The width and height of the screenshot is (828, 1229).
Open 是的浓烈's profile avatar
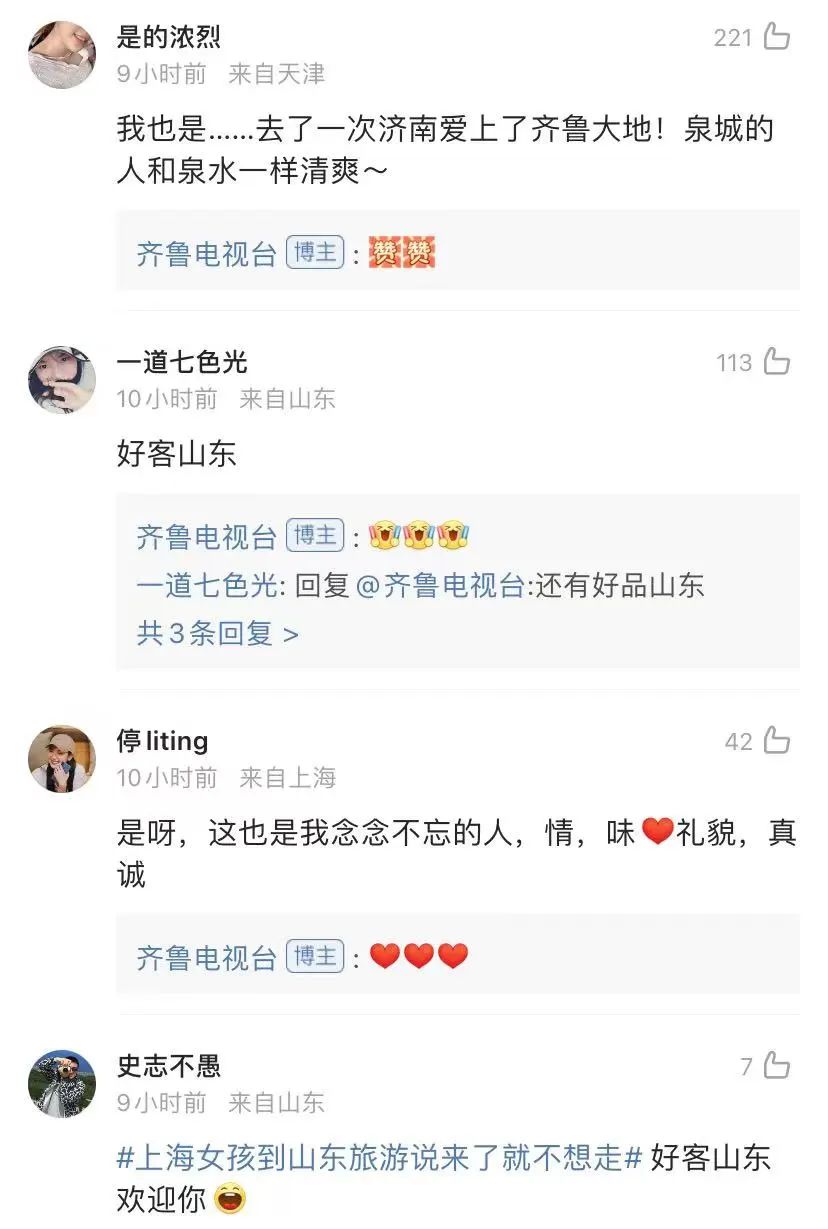pos(60,55)
